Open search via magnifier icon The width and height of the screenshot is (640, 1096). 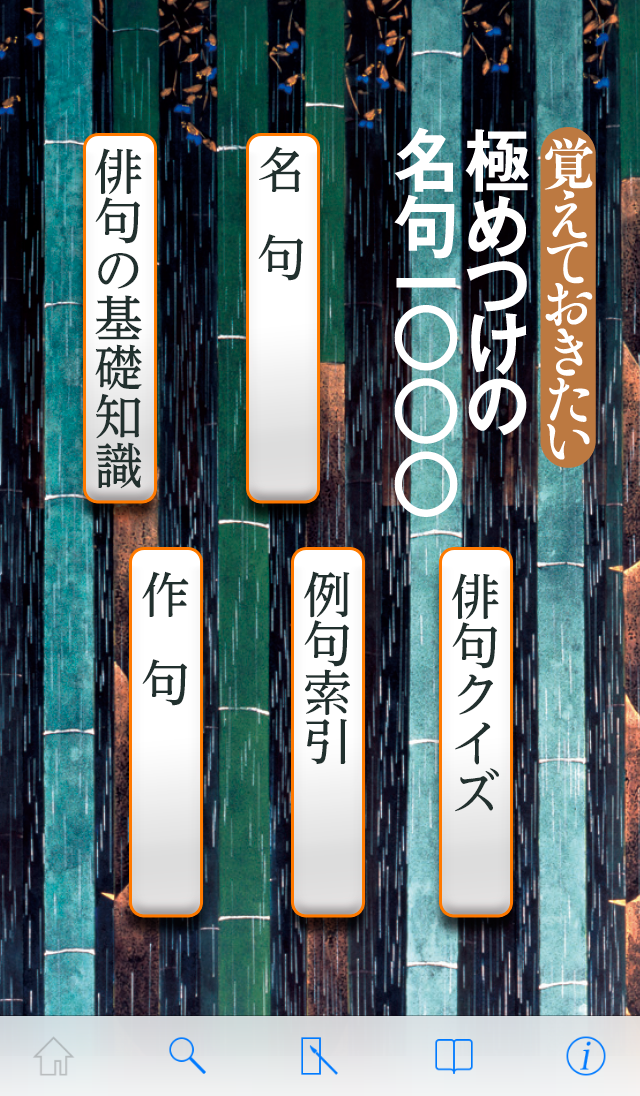pyautogui.click(x=187, y=1056)
